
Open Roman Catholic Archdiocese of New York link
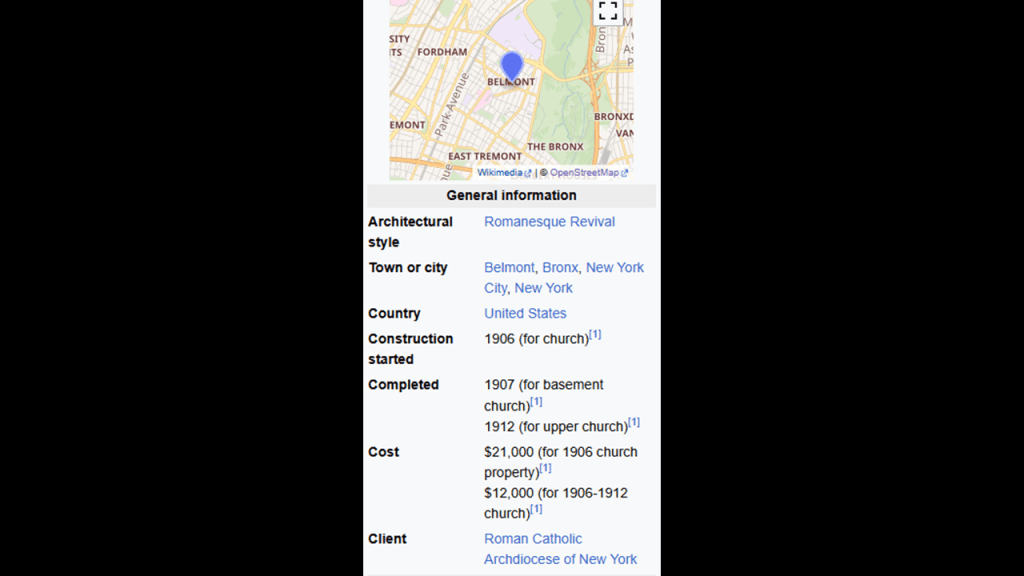pos(560,549)
